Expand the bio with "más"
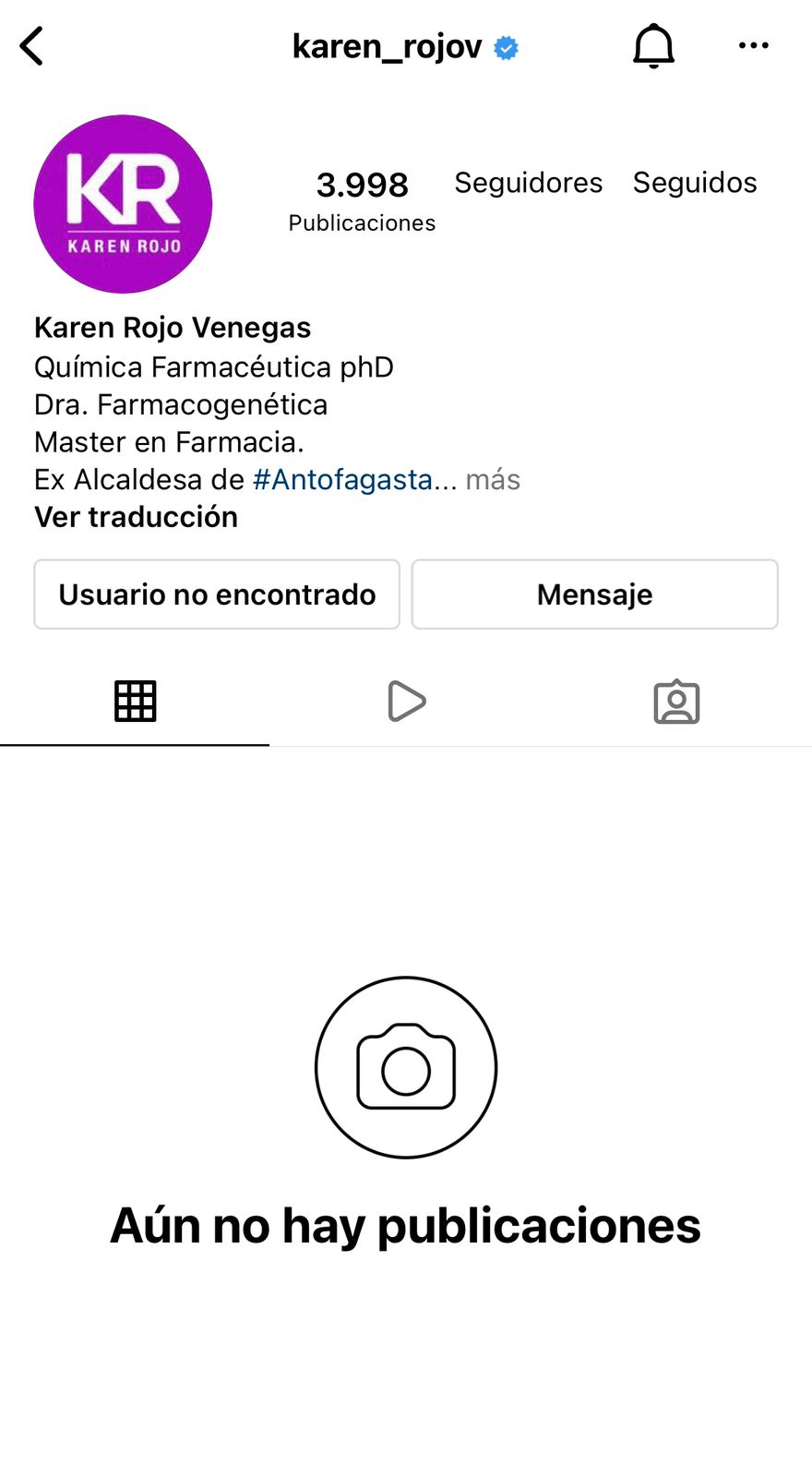812x1477 pixels. coord(493,480)
